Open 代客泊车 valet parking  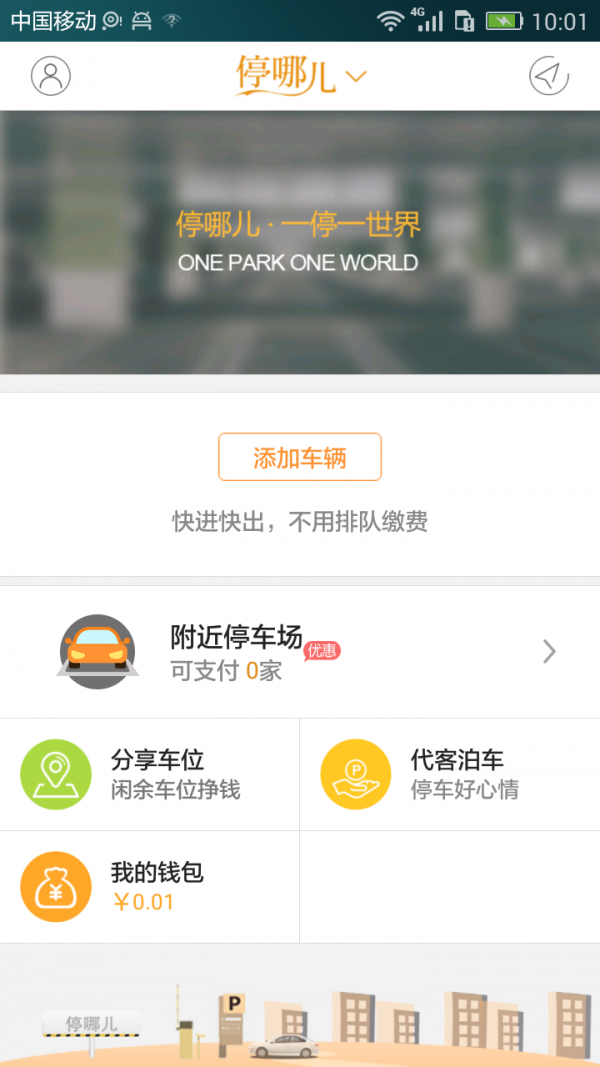coord(450,774)
